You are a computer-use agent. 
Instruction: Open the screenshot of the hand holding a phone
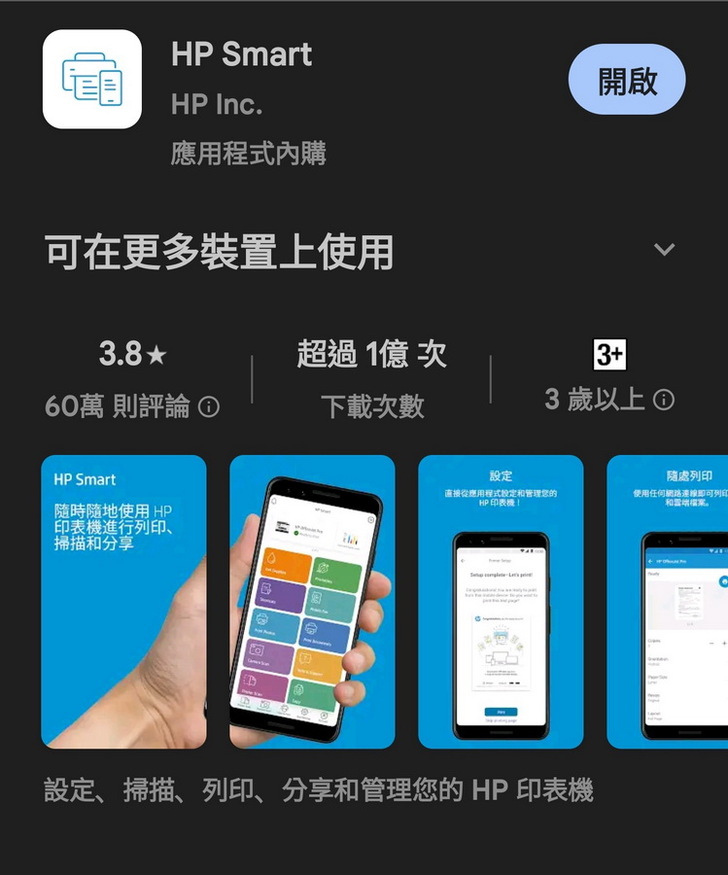pos(312,602)
